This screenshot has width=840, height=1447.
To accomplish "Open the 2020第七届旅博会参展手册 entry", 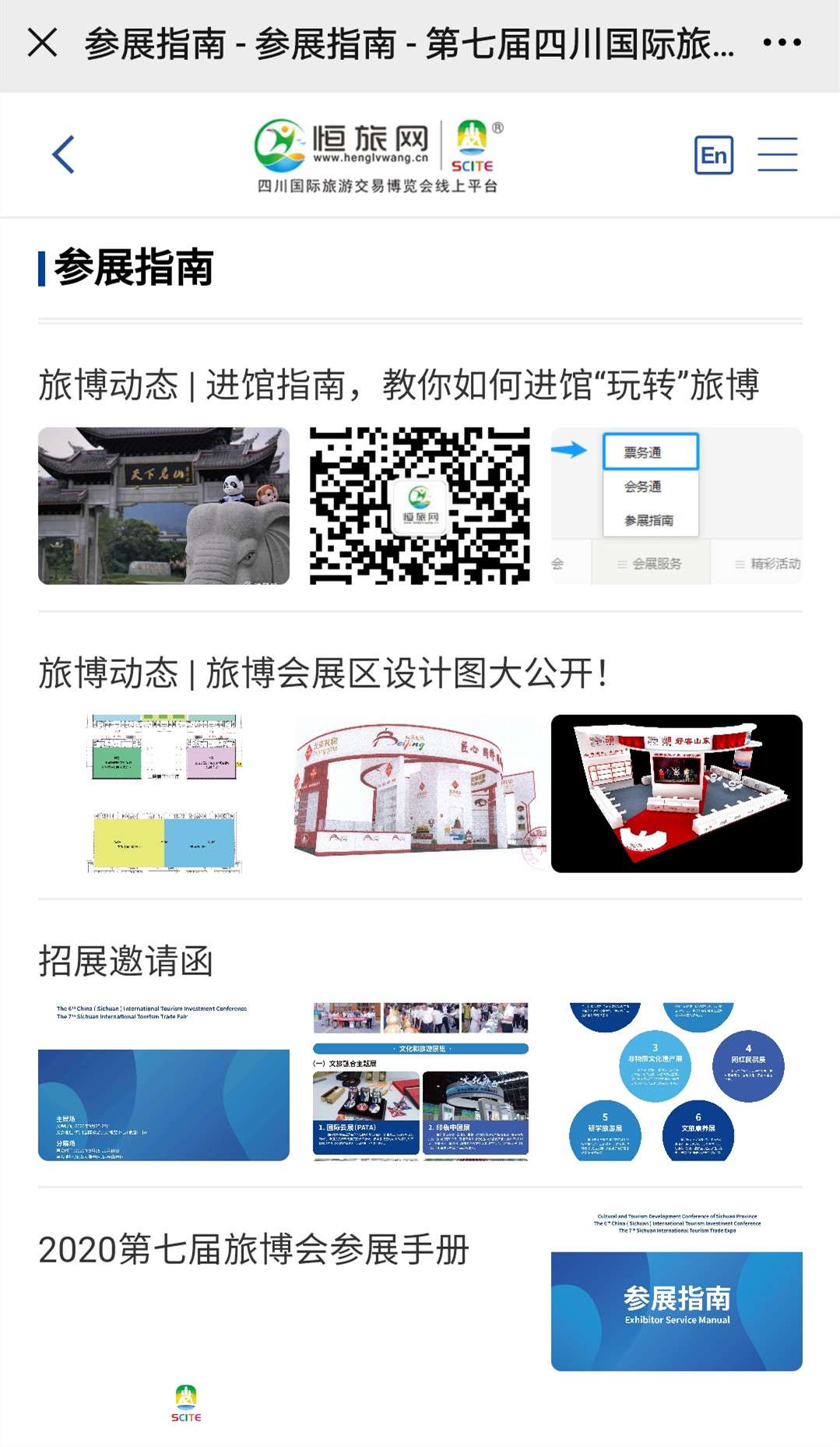I will (x=254, y=1249).
